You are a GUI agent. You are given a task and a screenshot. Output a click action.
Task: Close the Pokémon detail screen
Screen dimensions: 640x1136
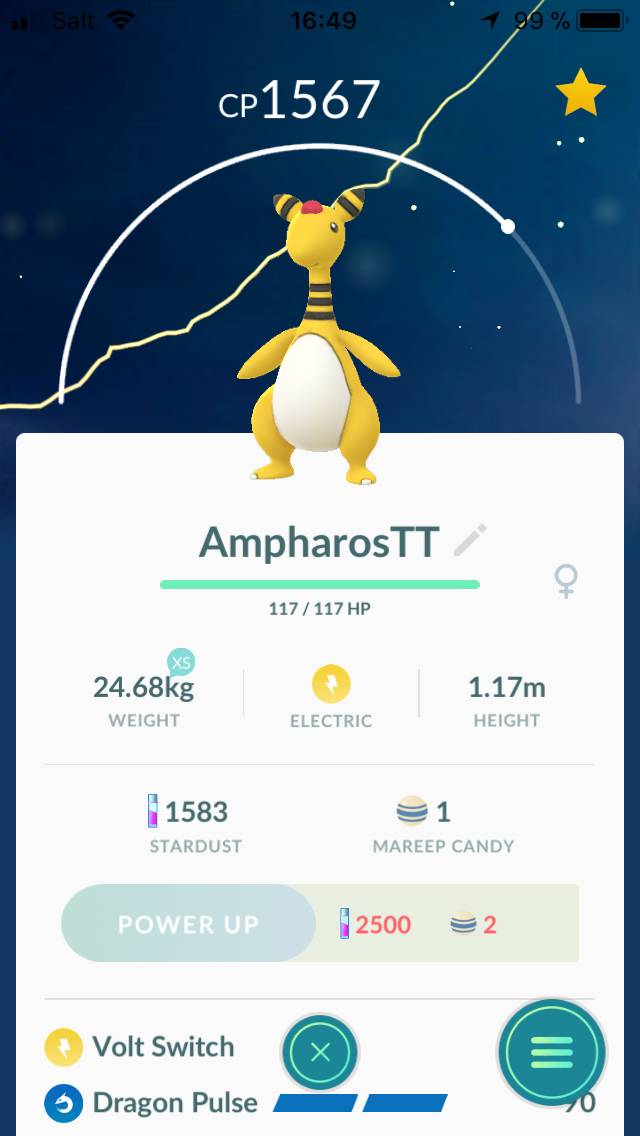(x=320, y=1052)
